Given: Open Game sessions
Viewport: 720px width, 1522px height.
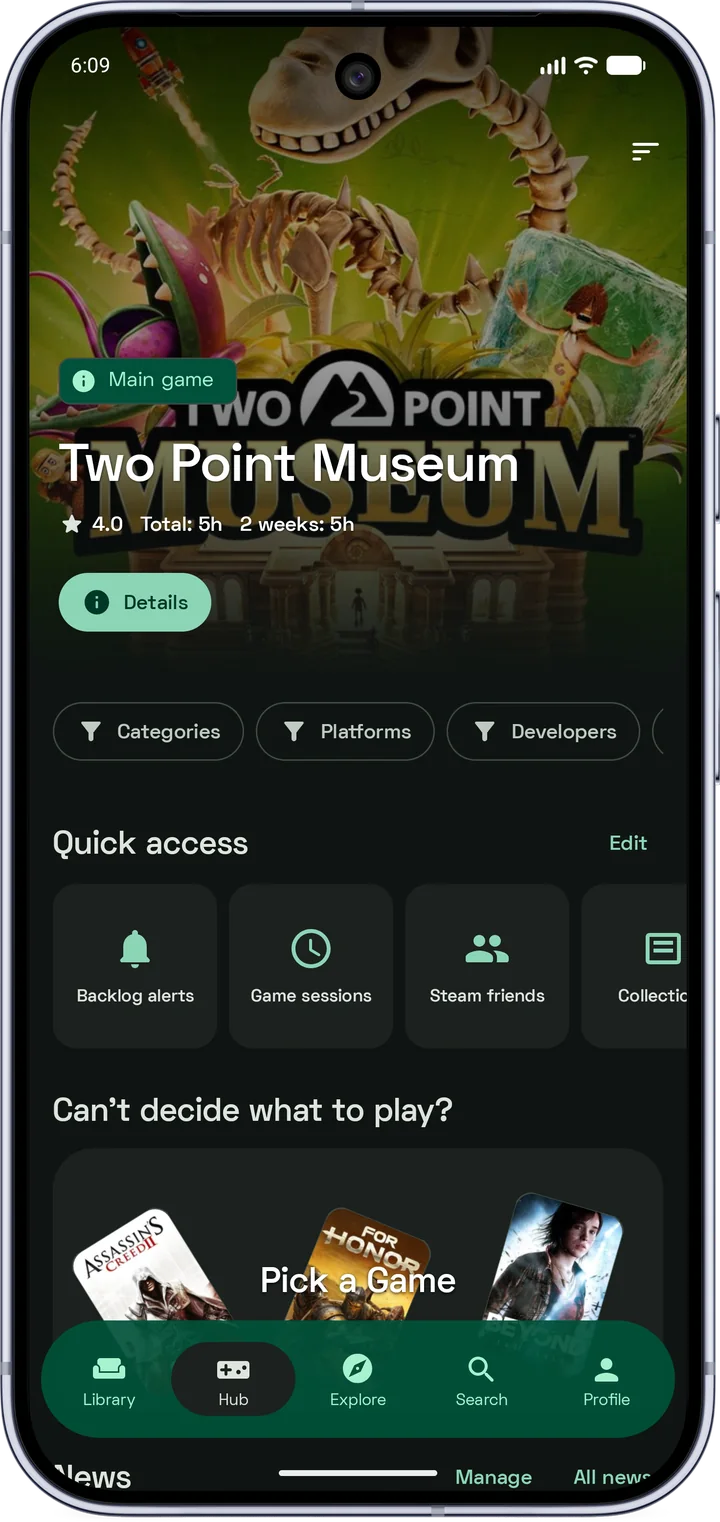Looking at the screenshot, I should (311, 966).
